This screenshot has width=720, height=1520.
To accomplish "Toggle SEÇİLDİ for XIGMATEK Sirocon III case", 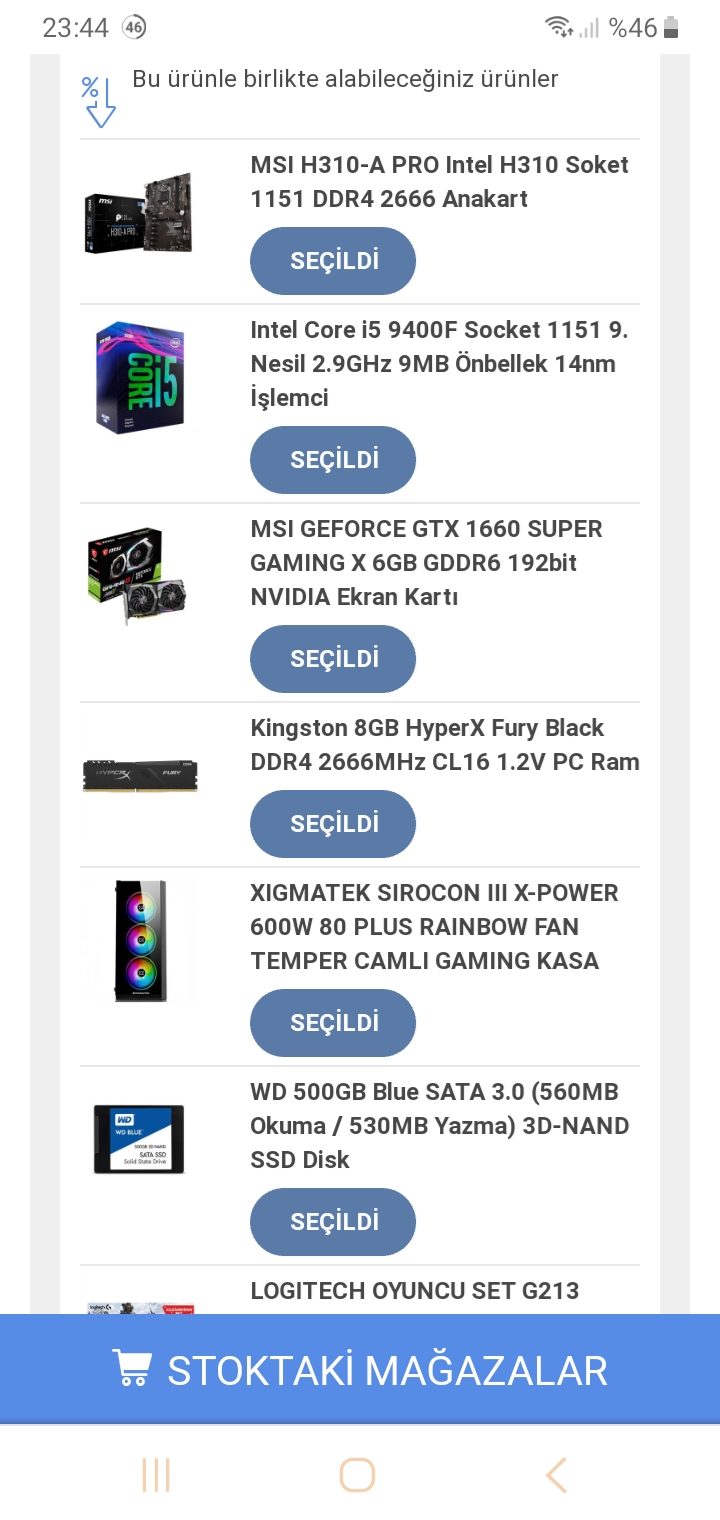I will 333,1023.
